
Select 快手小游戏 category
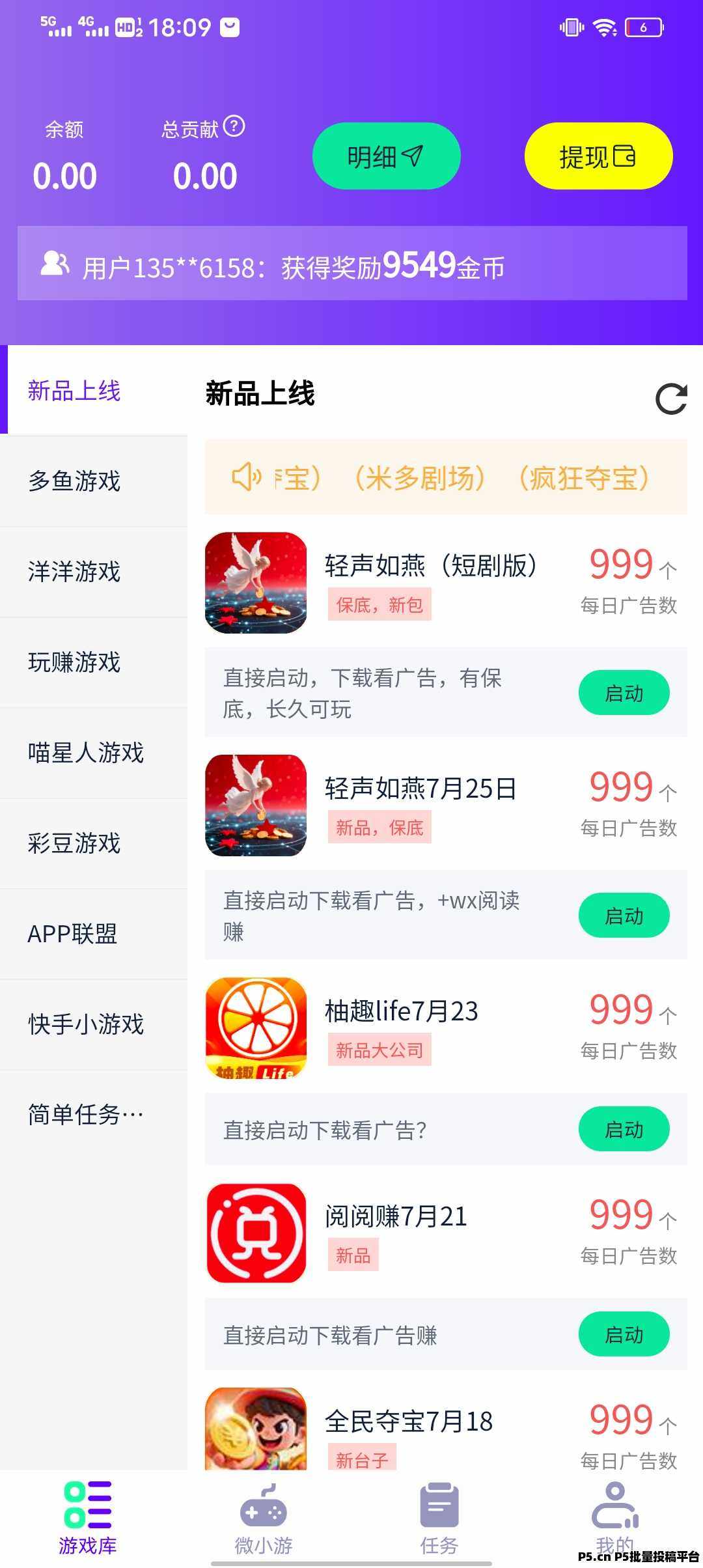(x=94, y=1024)
